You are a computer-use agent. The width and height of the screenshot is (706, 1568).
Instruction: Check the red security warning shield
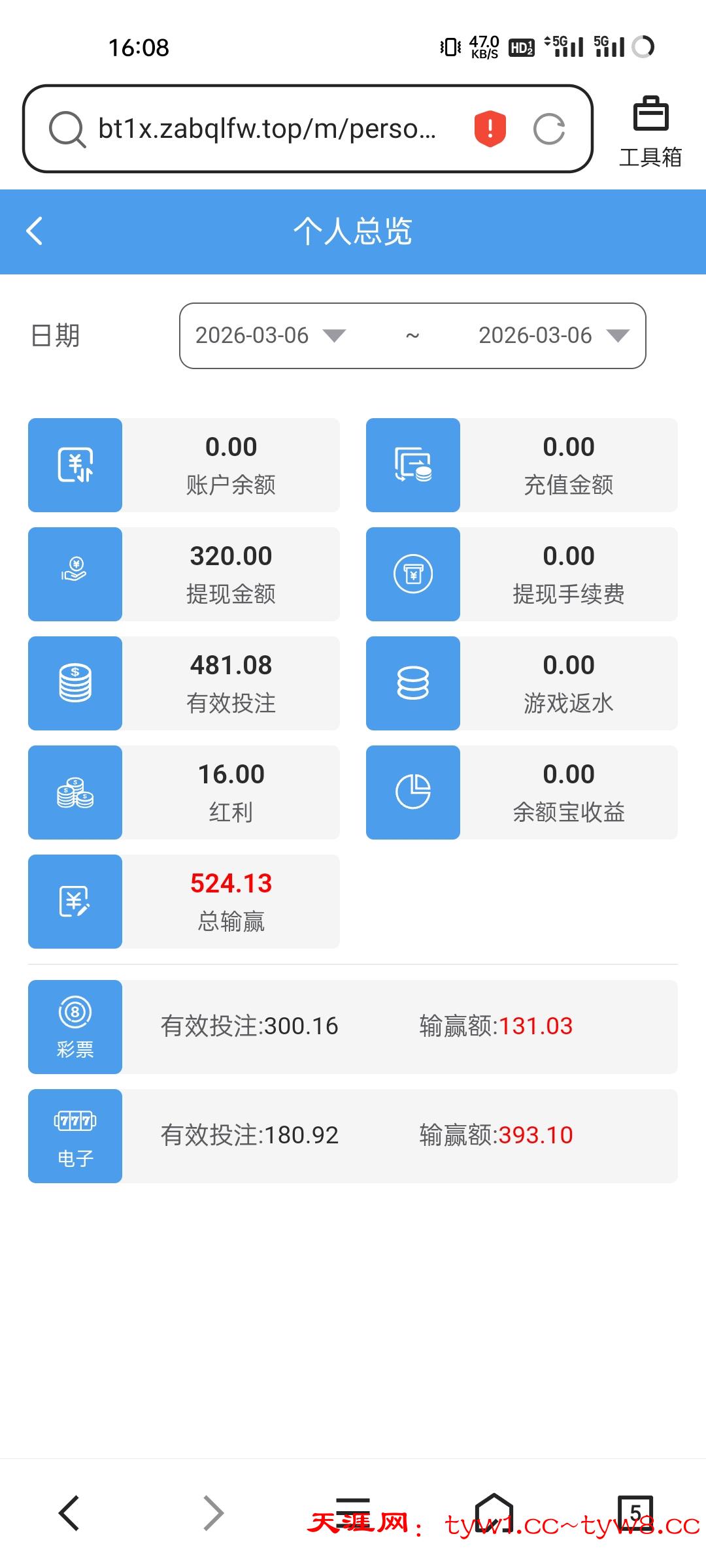490,128
